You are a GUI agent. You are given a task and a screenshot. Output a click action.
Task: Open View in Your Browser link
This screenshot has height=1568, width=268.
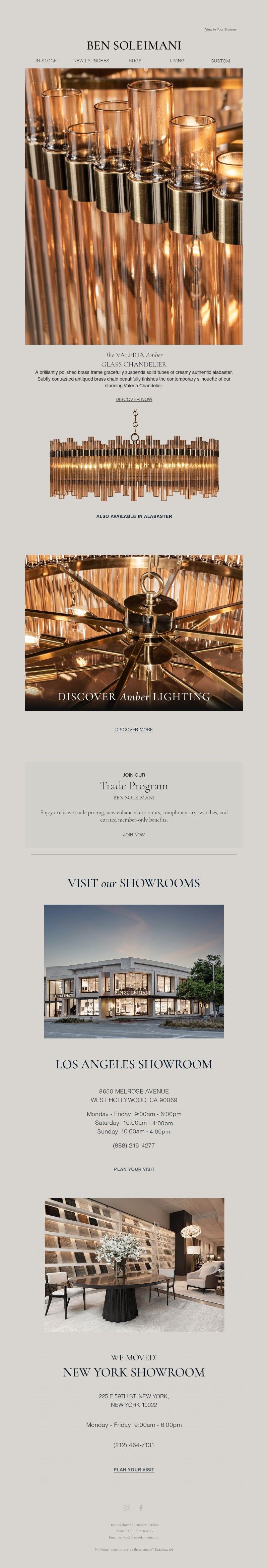(221, 29)
